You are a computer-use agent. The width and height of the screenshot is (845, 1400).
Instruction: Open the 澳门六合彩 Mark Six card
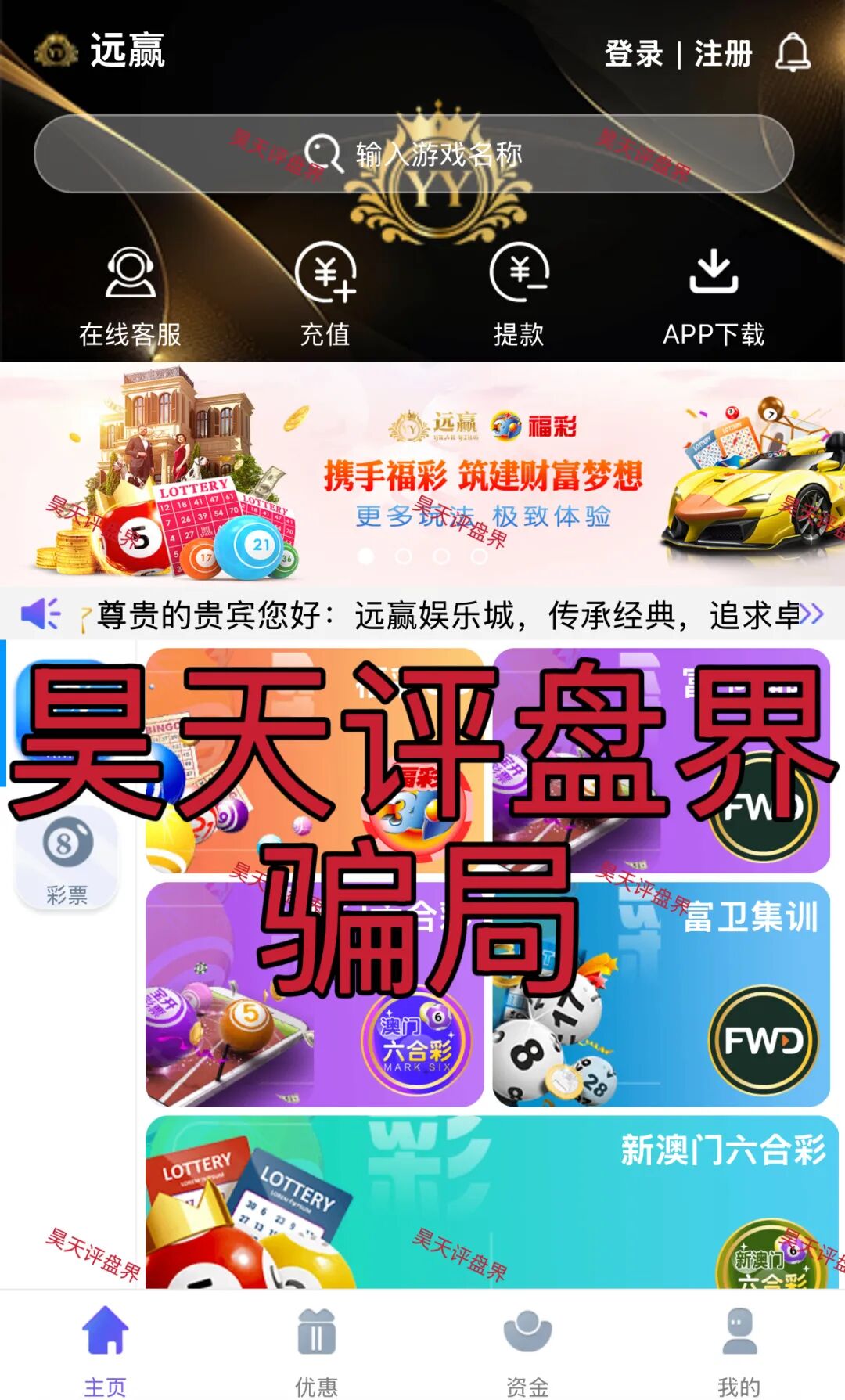(315, 995)
